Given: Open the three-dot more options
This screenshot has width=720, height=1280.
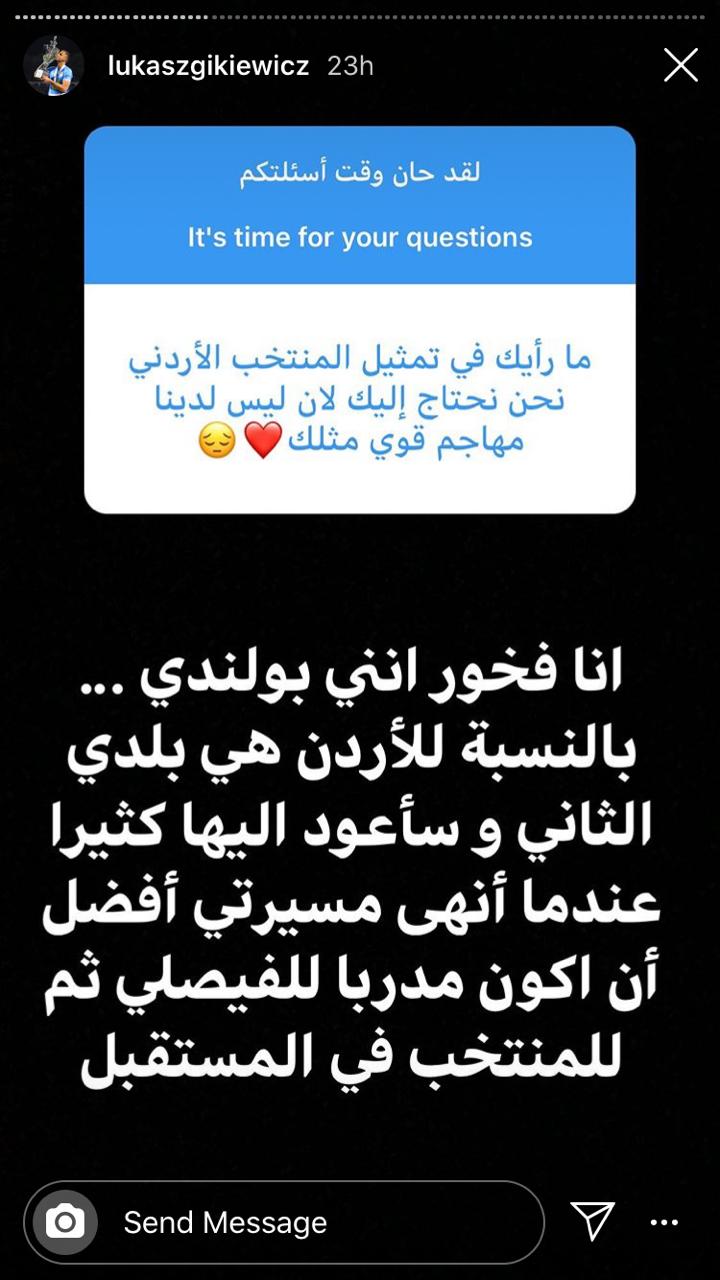Looking at the screenshot, I should point(664,1222).
